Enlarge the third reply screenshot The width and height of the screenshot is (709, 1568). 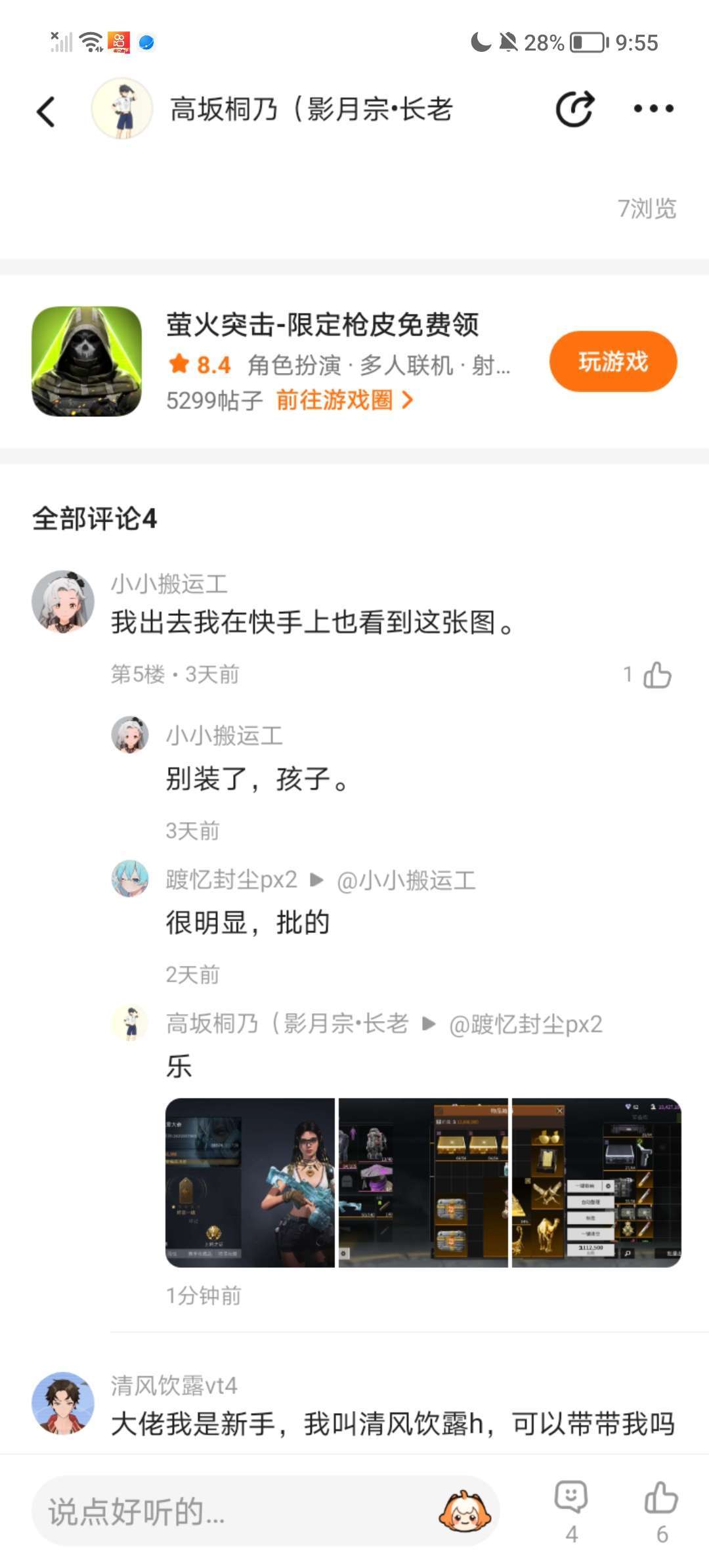pos(596,1183)
